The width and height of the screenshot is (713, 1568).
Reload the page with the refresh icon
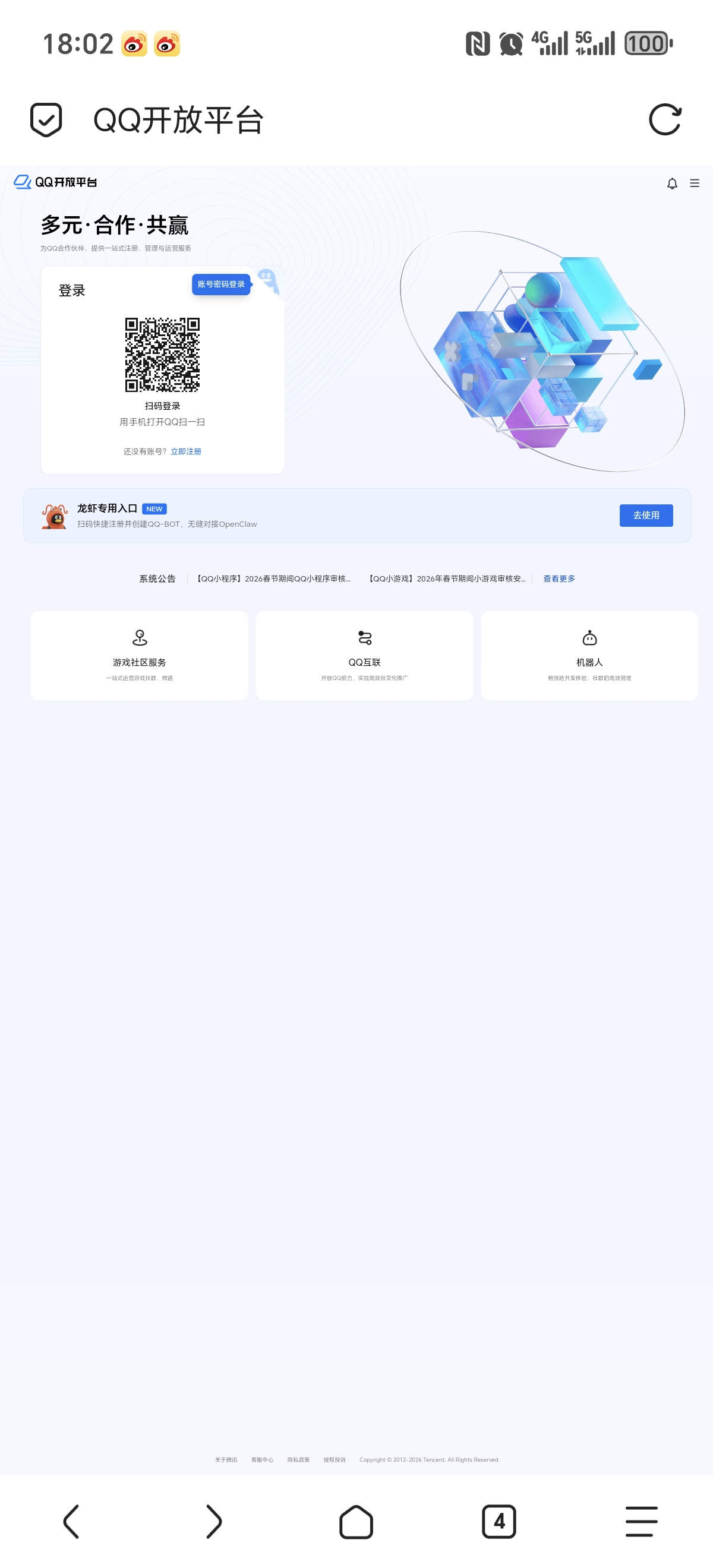(664, 119)
